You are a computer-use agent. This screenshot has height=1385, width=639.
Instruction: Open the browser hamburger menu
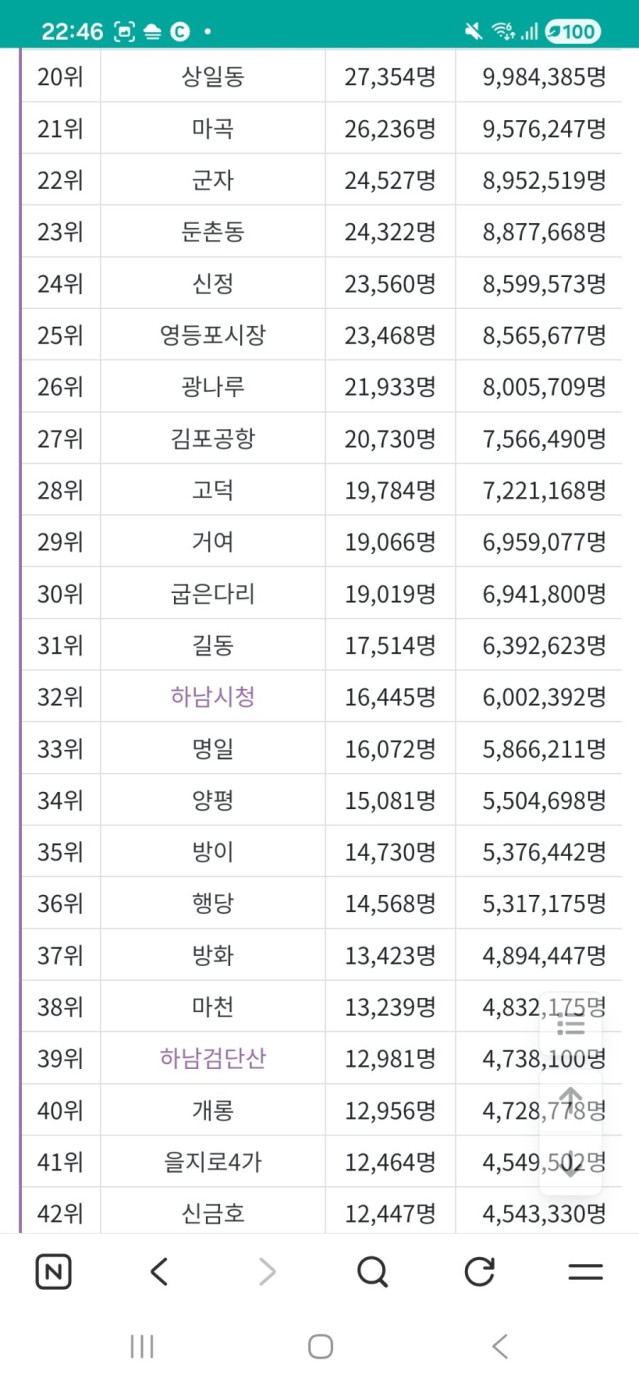[585, 1272]
